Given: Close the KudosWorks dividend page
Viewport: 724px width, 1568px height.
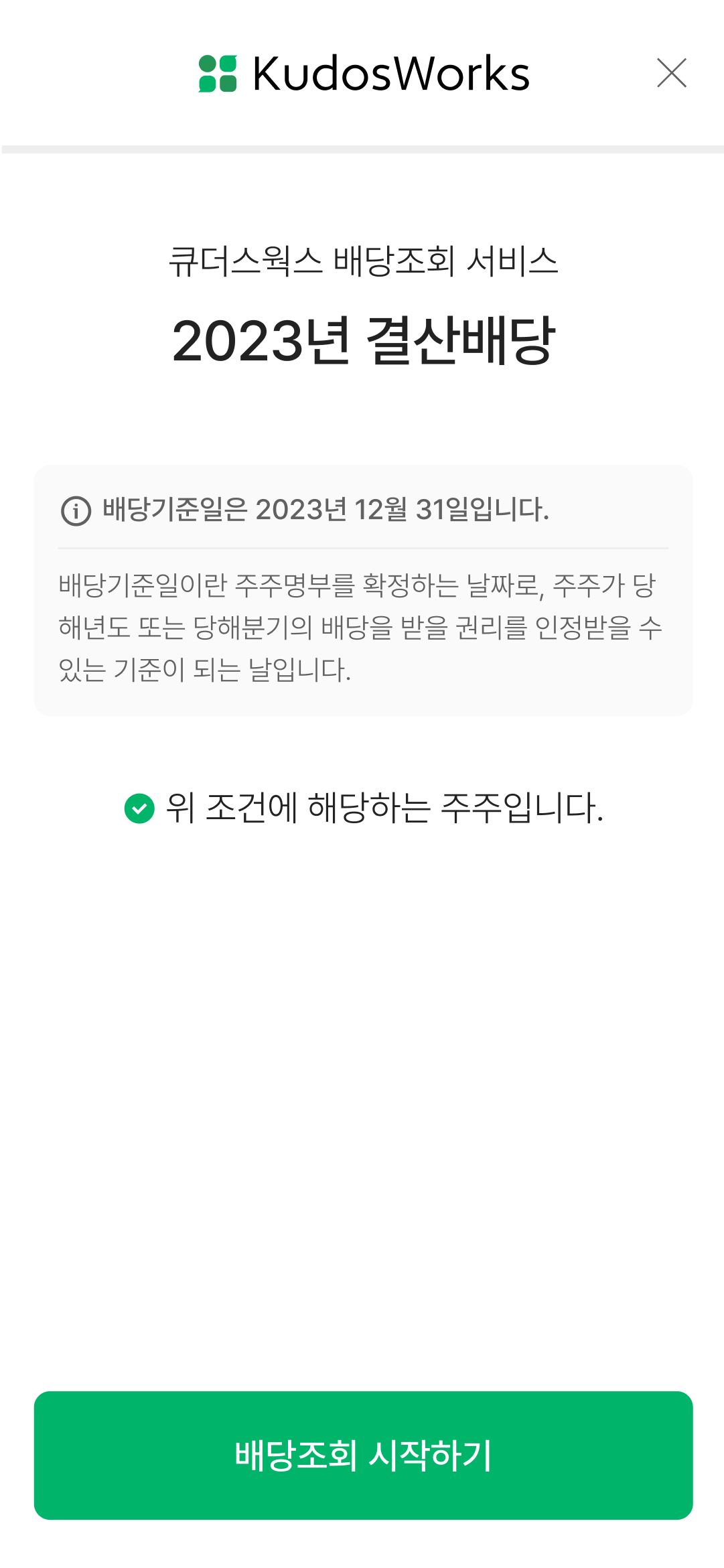Looking at the screenshot, I should point(671,73).
